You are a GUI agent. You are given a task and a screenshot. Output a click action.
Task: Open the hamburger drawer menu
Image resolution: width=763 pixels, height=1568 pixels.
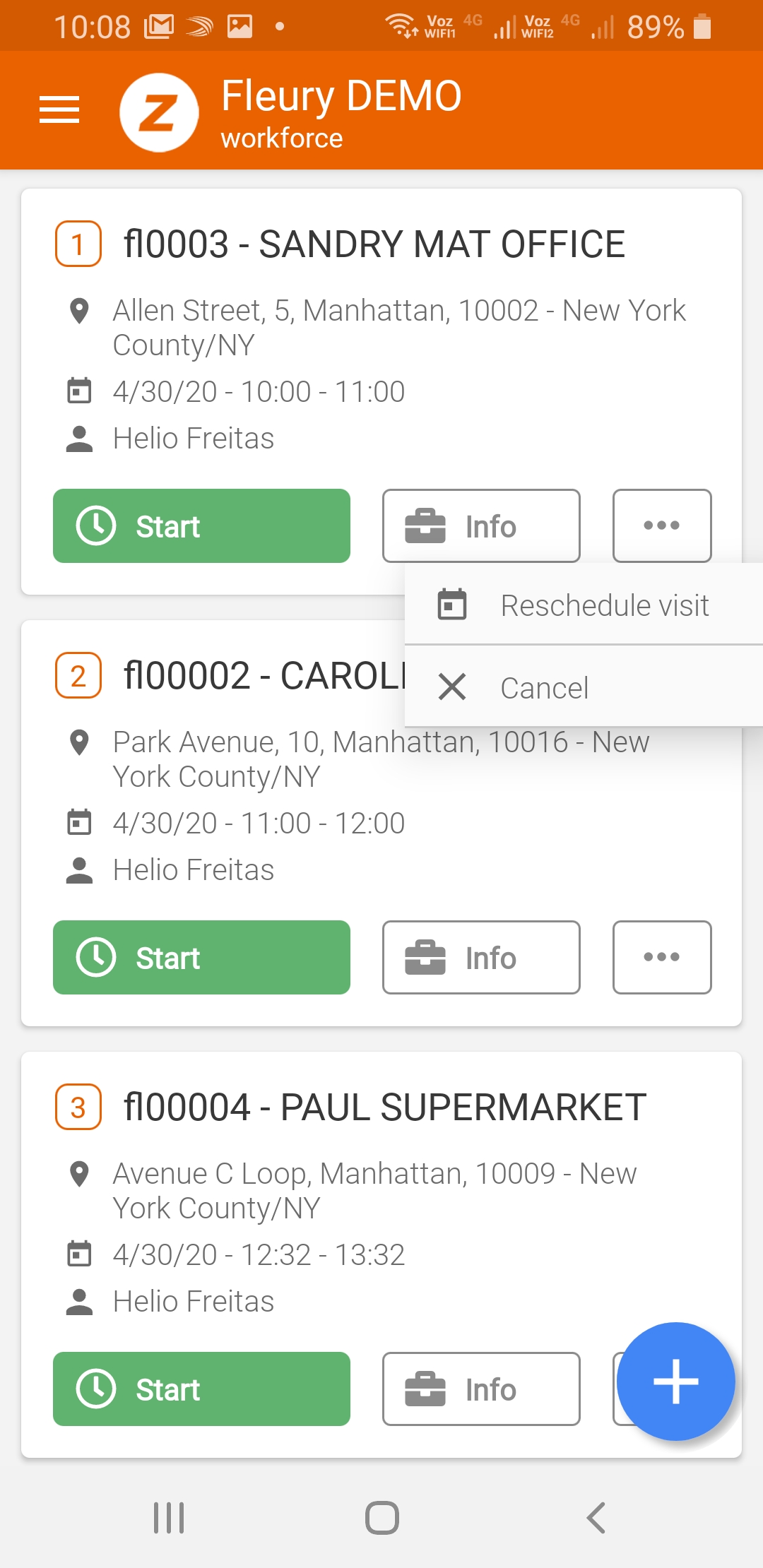coord(59,110)
